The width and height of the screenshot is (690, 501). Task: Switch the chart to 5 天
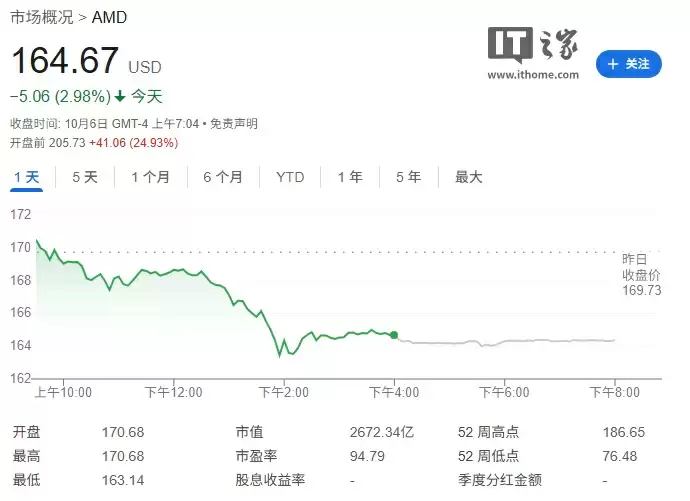[x=85, y=177]
